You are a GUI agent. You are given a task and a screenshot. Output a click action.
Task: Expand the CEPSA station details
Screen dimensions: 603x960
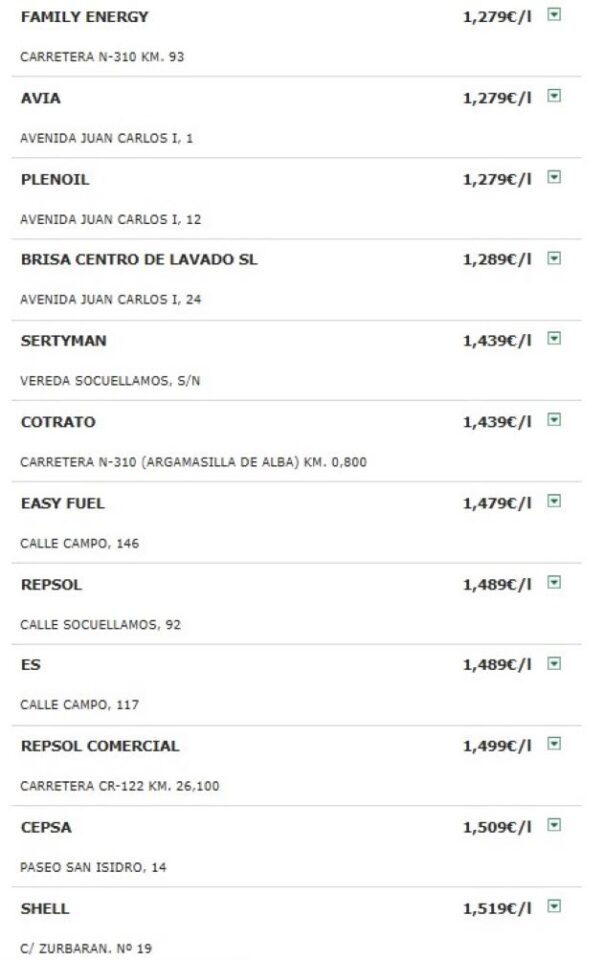coord(555,825)
